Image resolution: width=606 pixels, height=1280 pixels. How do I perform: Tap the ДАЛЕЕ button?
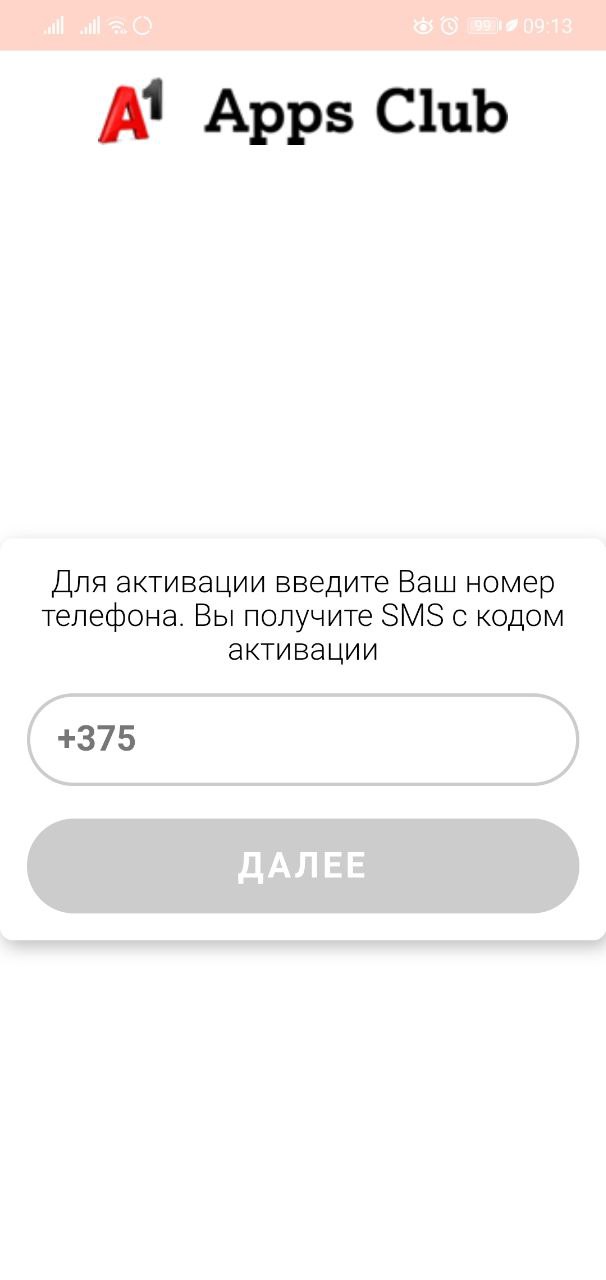[x=302, y=866]
